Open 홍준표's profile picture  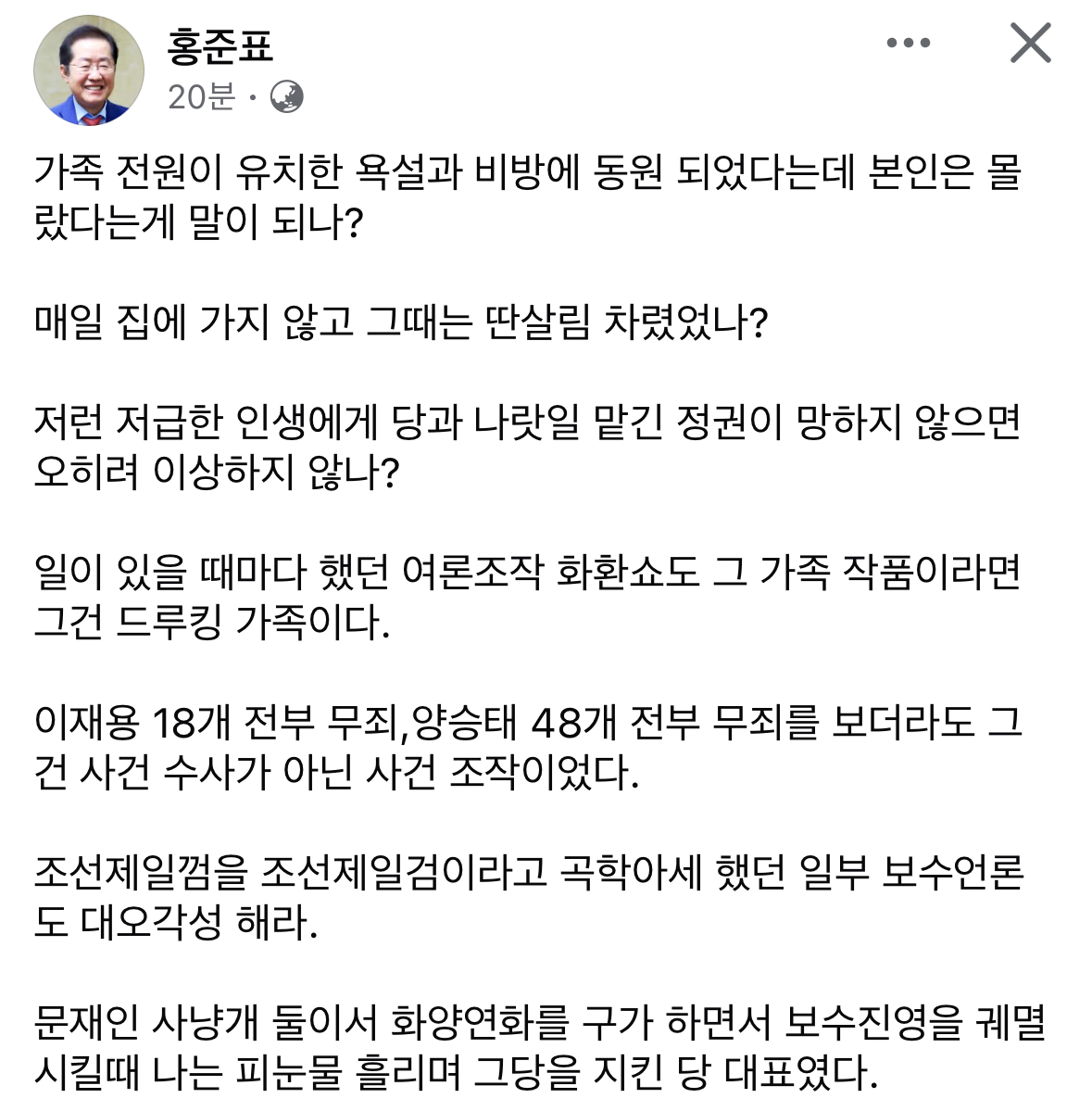[89, 70]
